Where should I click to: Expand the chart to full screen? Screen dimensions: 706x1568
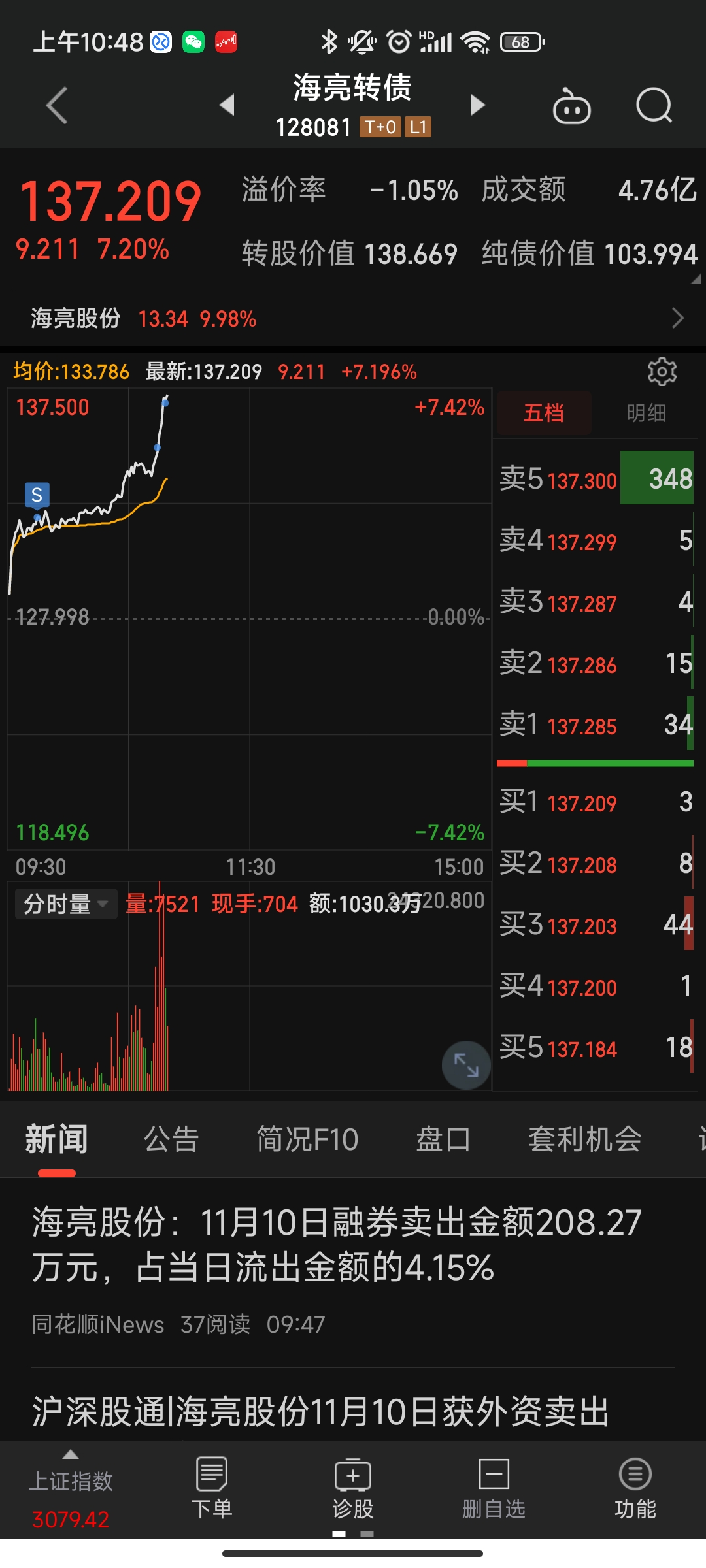point(466,1065)
